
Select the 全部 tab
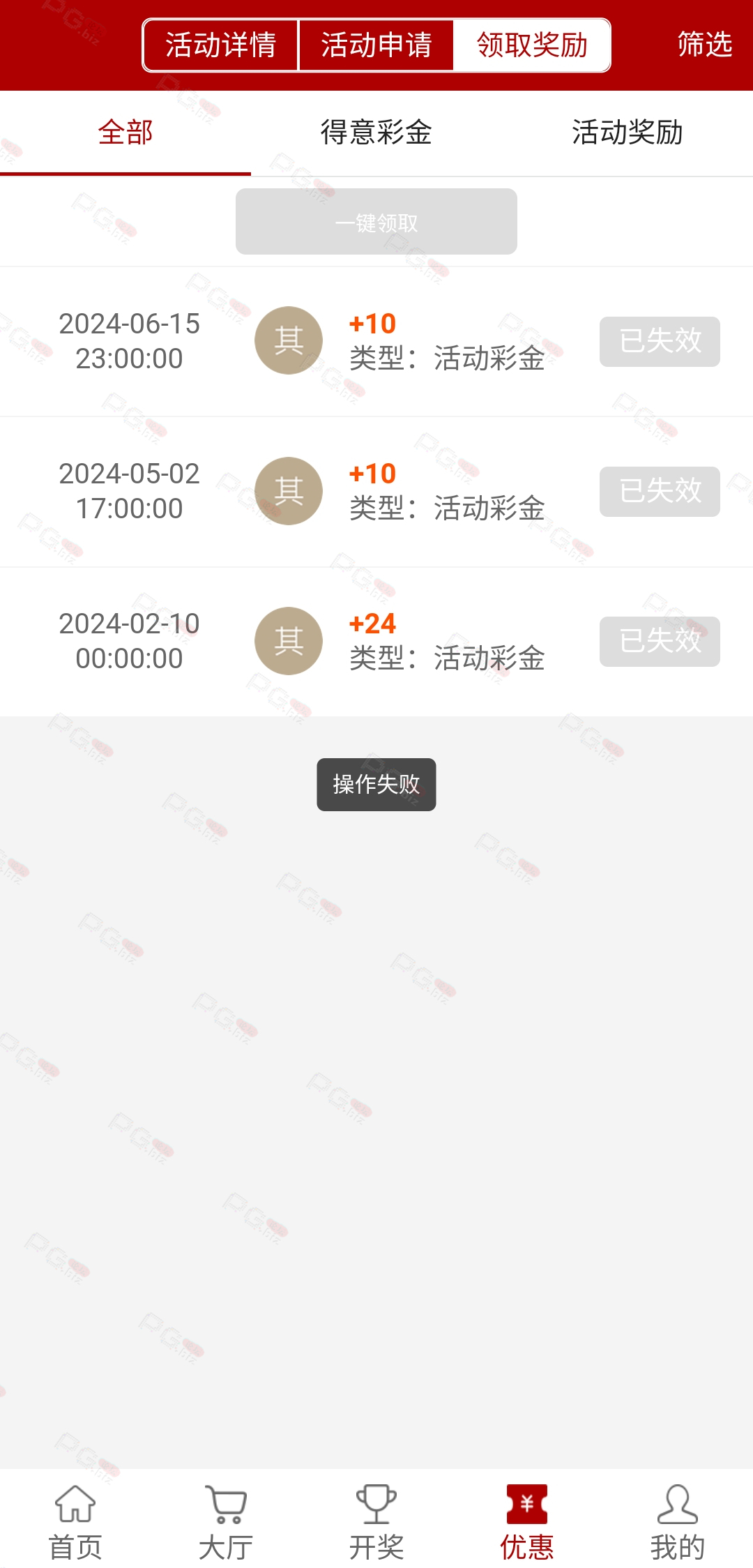coord(125,133)
